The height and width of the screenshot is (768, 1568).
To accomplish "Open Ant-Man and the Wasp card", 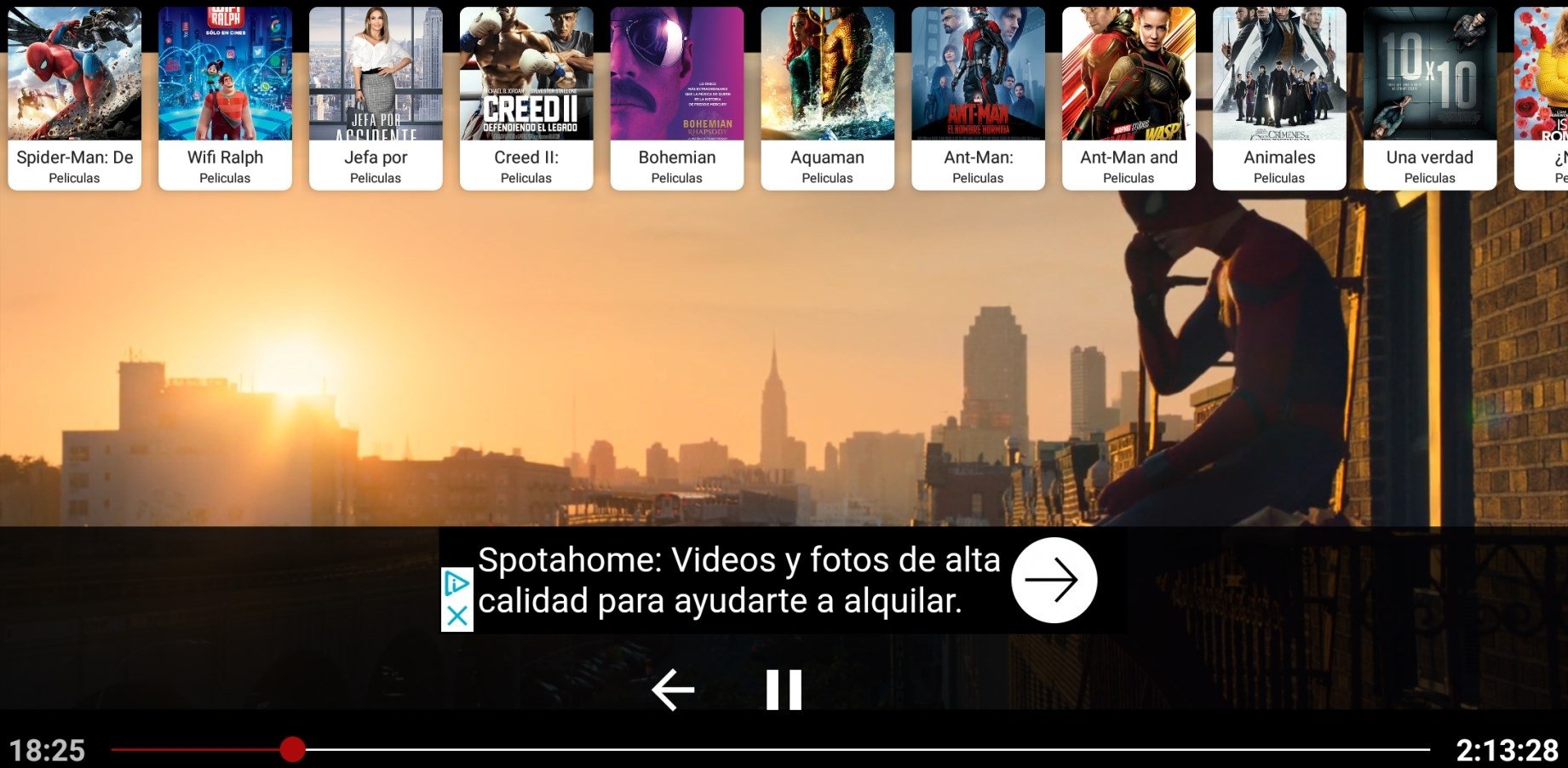I will pos(1129,98).
